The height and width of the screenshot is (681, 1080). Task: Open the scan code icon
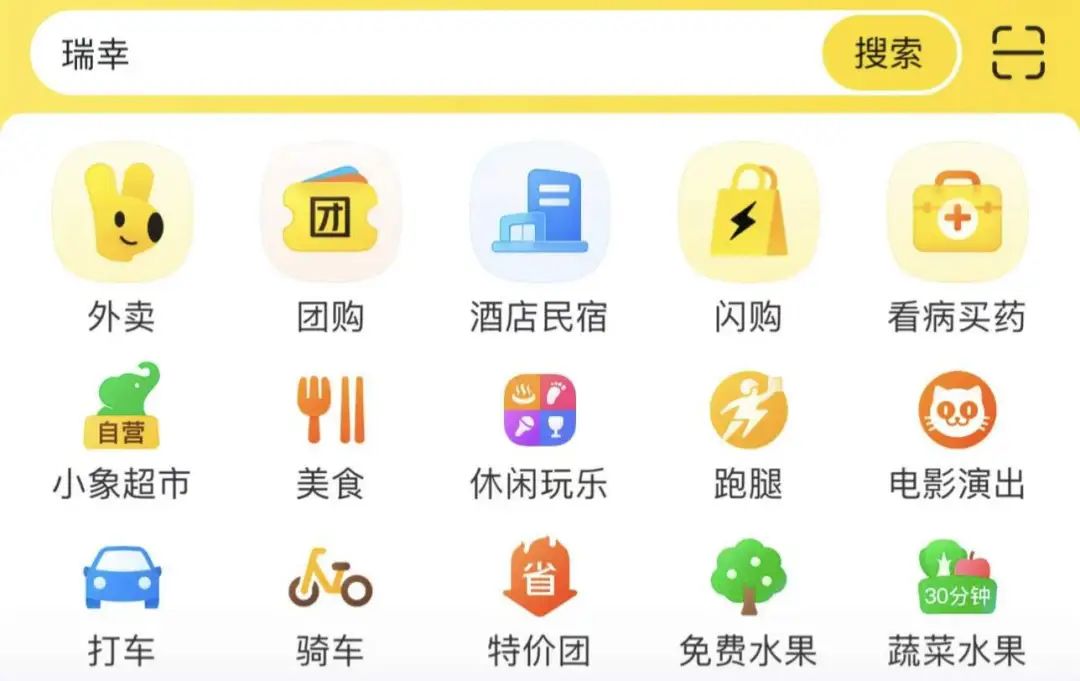point(1018,54)
